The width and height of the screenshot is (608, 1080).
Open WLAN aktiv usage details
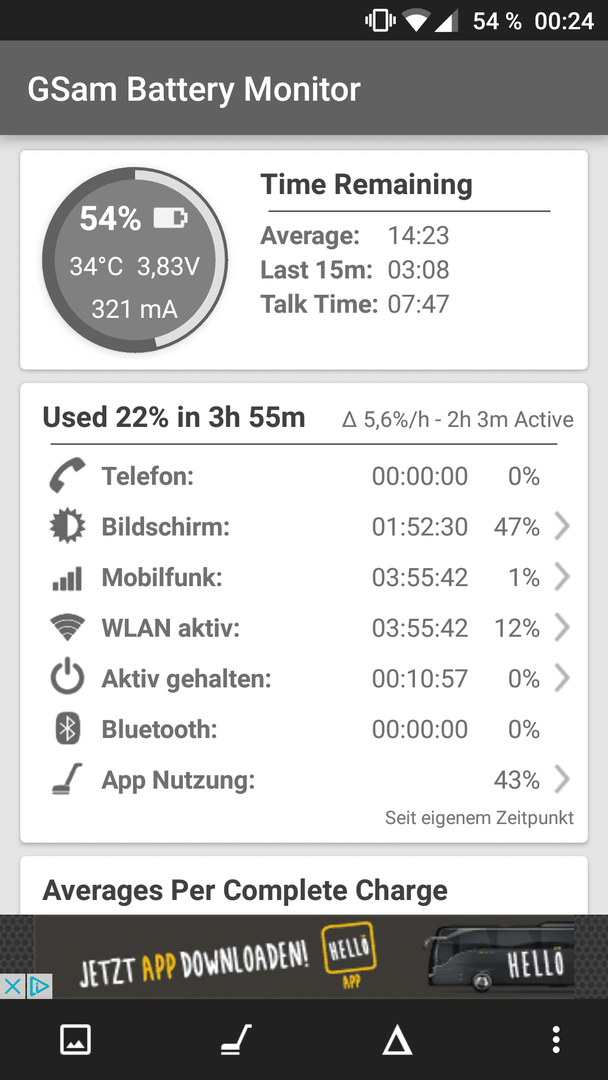pos(304,627)
